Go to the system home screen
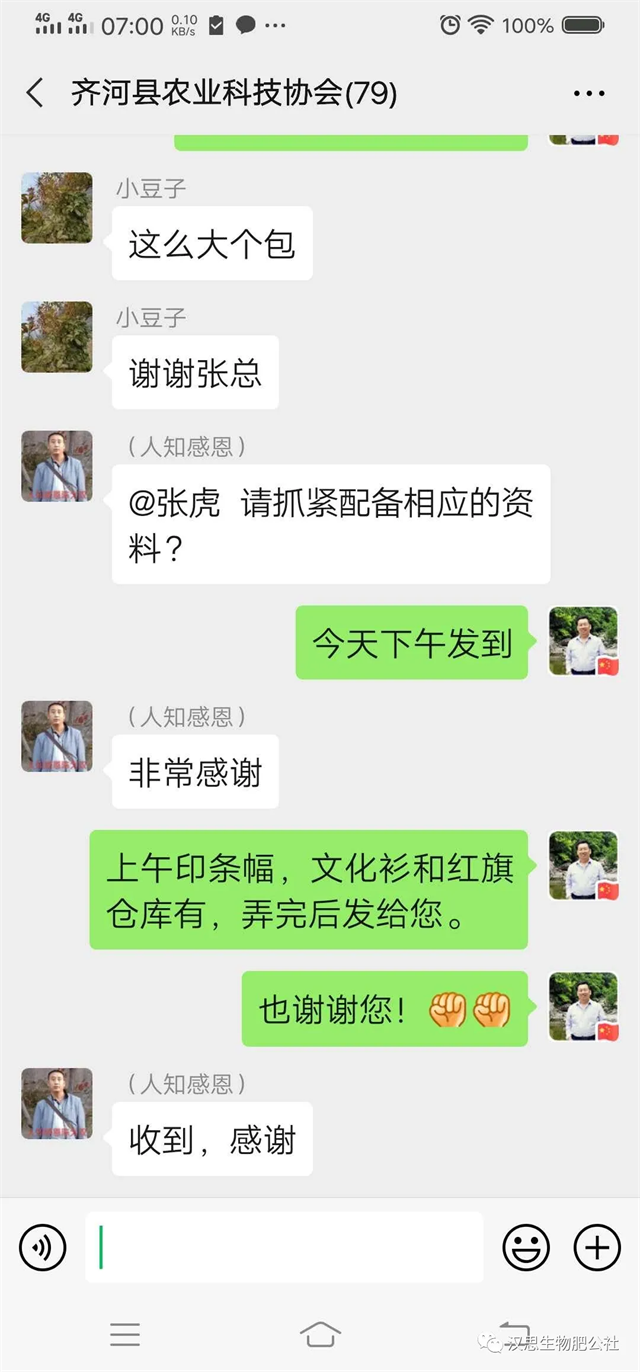 pos(320,1333)
